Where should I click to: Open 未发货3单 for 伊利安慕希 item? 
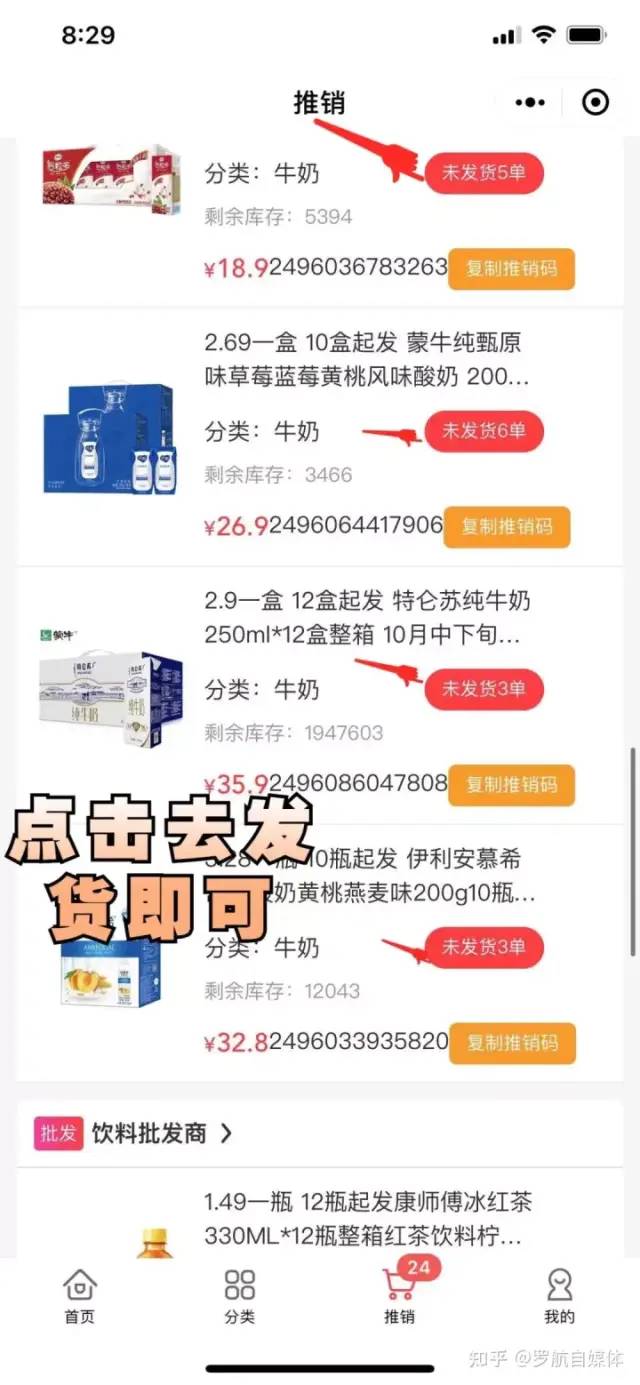[484, 947]
